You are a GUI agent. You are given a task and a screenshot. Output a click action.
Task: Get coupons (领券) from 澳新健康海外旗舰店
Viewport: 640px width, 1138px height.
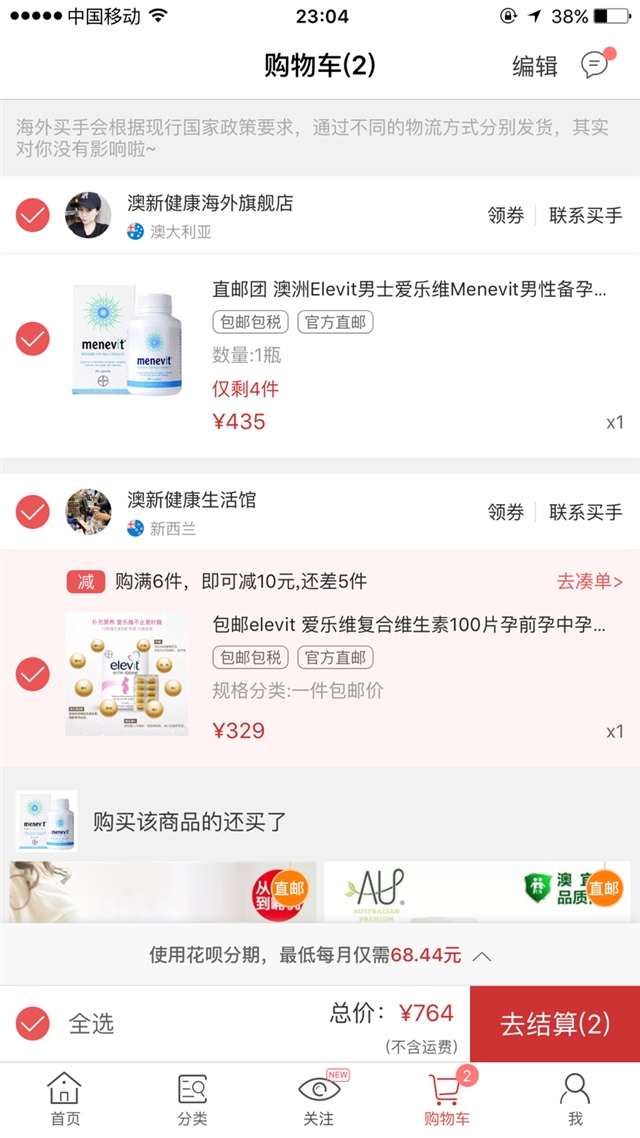(505, 215)
